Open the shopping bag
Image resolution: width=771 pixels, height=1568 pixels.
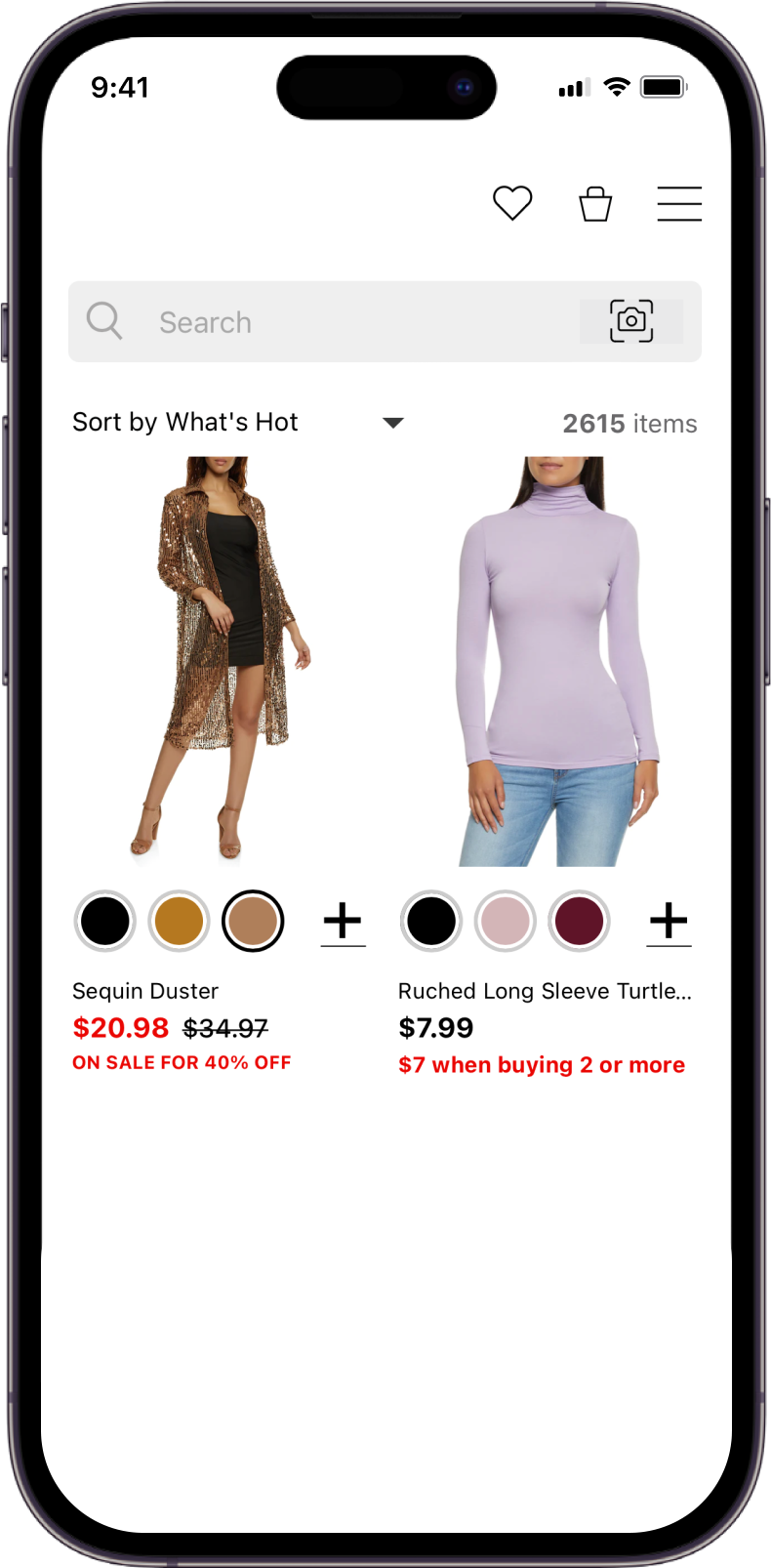tap(595, 203)
